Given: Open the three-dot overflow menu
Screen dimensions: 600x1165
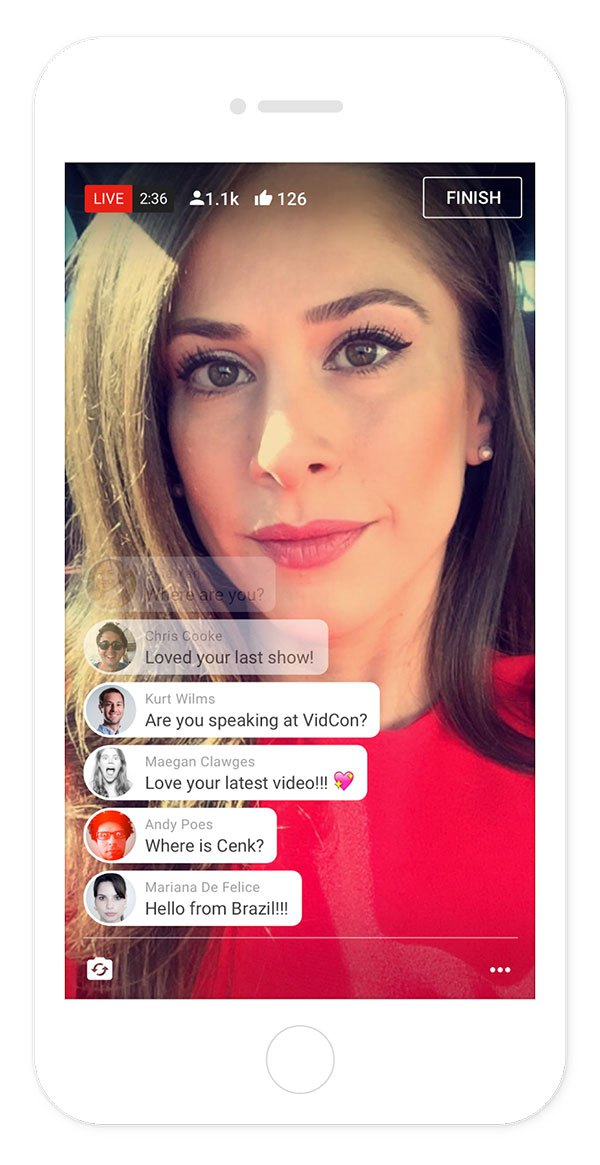Looking at the screenshot, I should pos(500,970).
